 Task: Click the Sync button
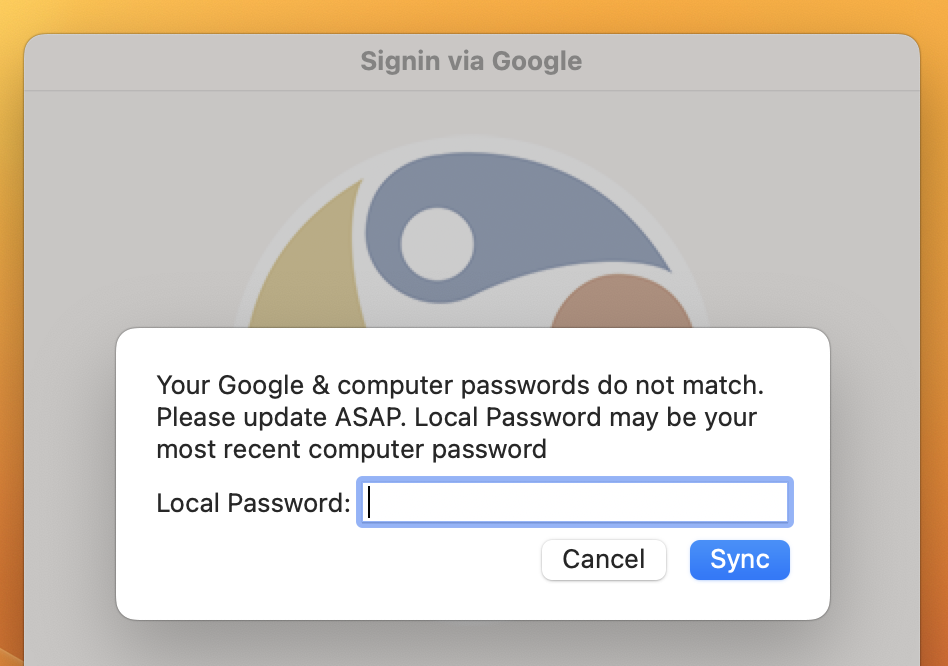coord(739,560)
